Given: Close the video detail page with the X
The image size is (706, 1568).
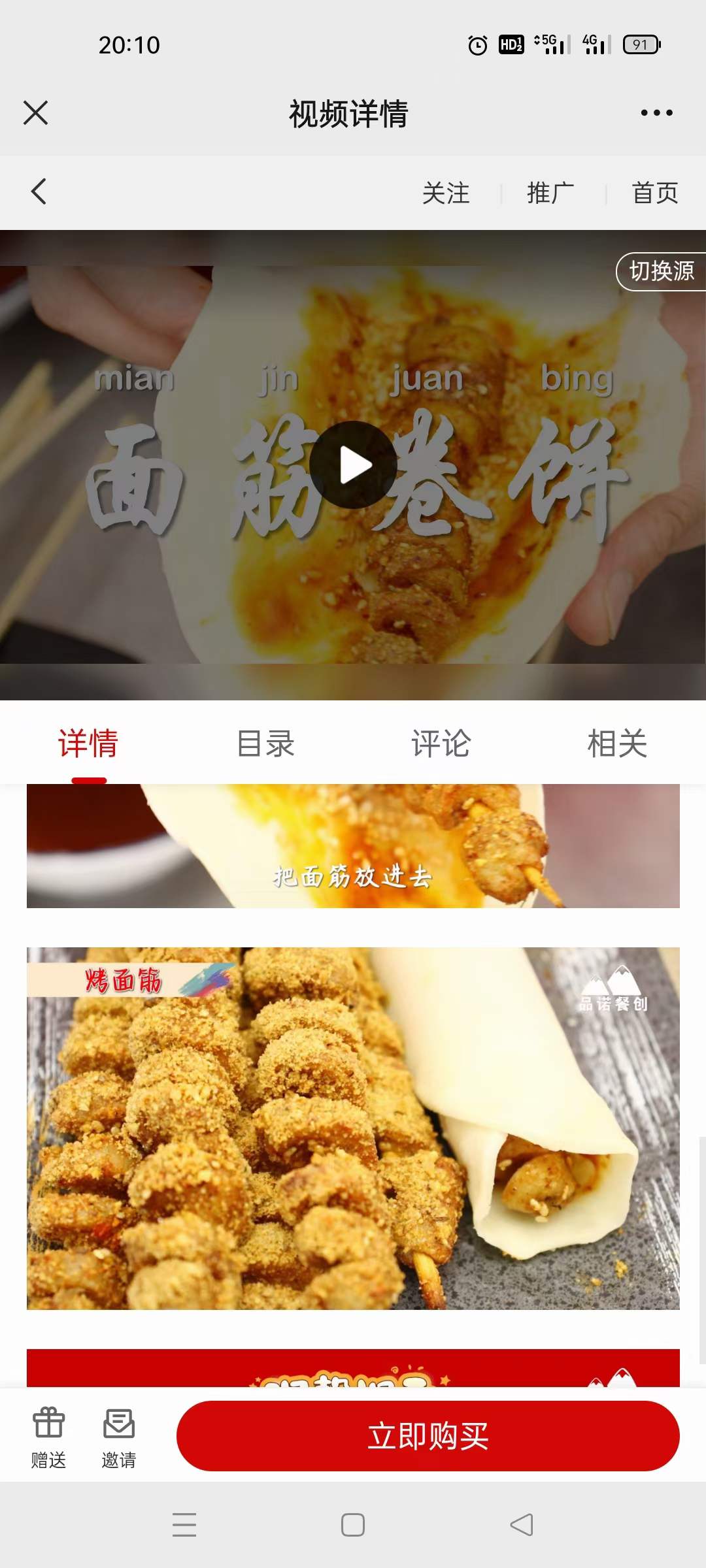Looking at the screenshot, I should point(36,112).
